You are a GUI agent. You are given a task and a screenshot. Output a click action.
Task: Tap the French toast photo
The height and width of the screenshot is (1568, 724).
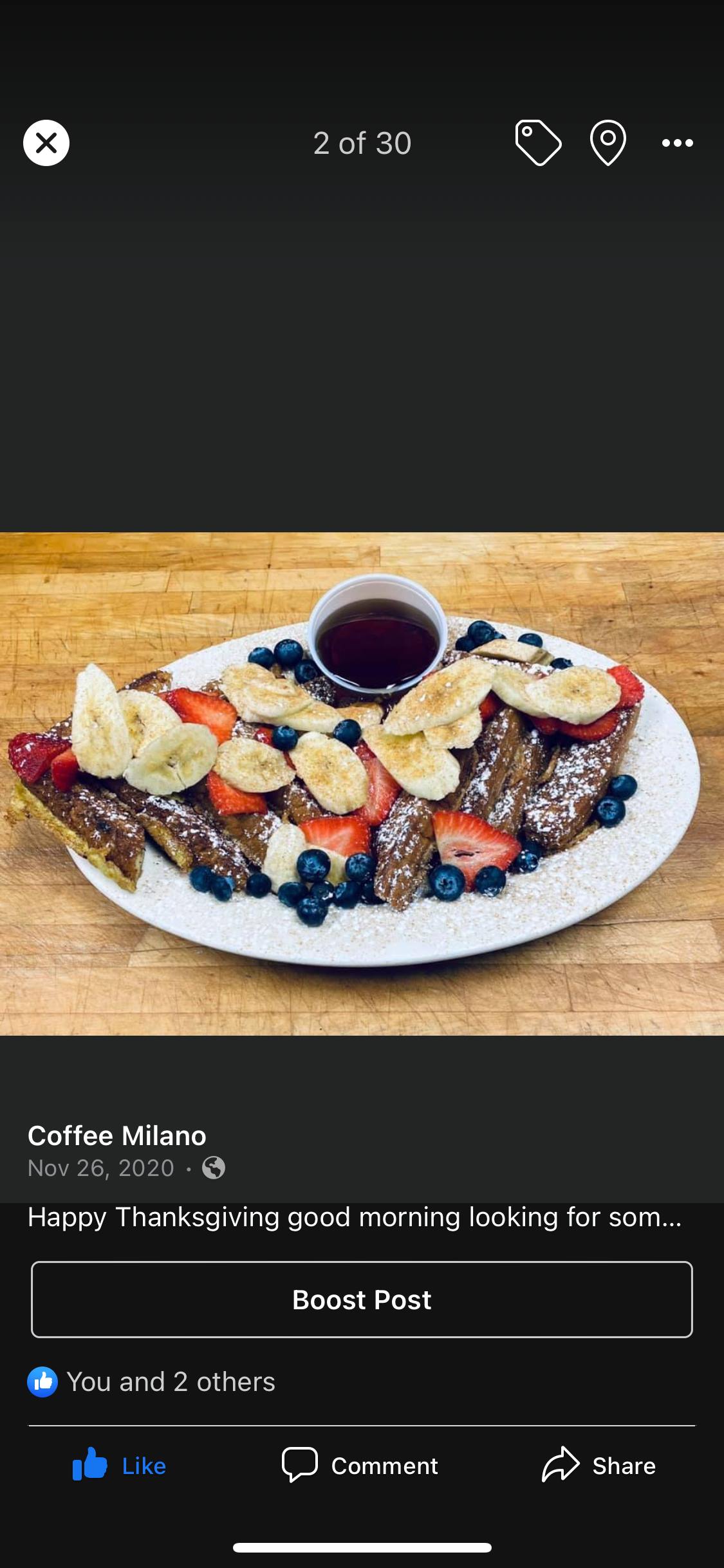coord(362,783)
